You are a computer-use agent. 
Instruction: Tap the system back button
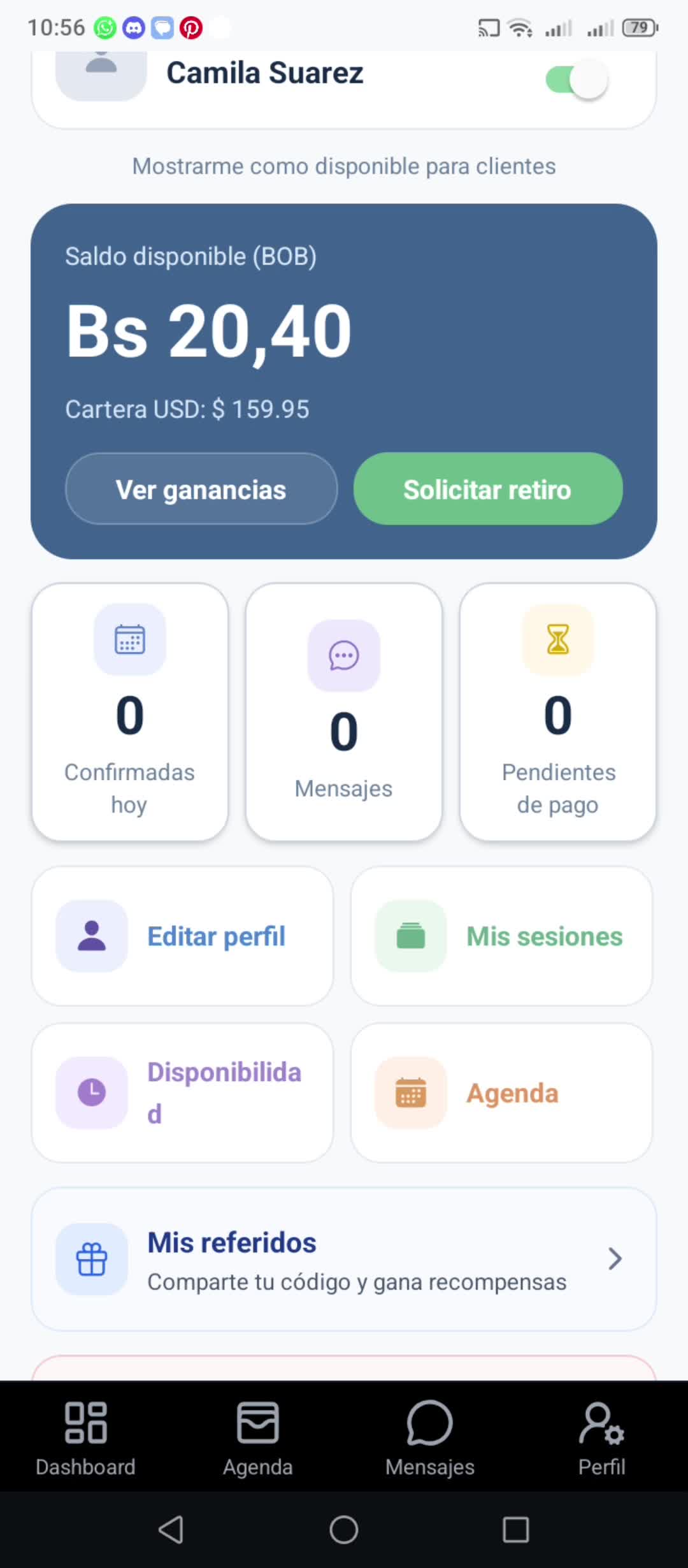171,1529
